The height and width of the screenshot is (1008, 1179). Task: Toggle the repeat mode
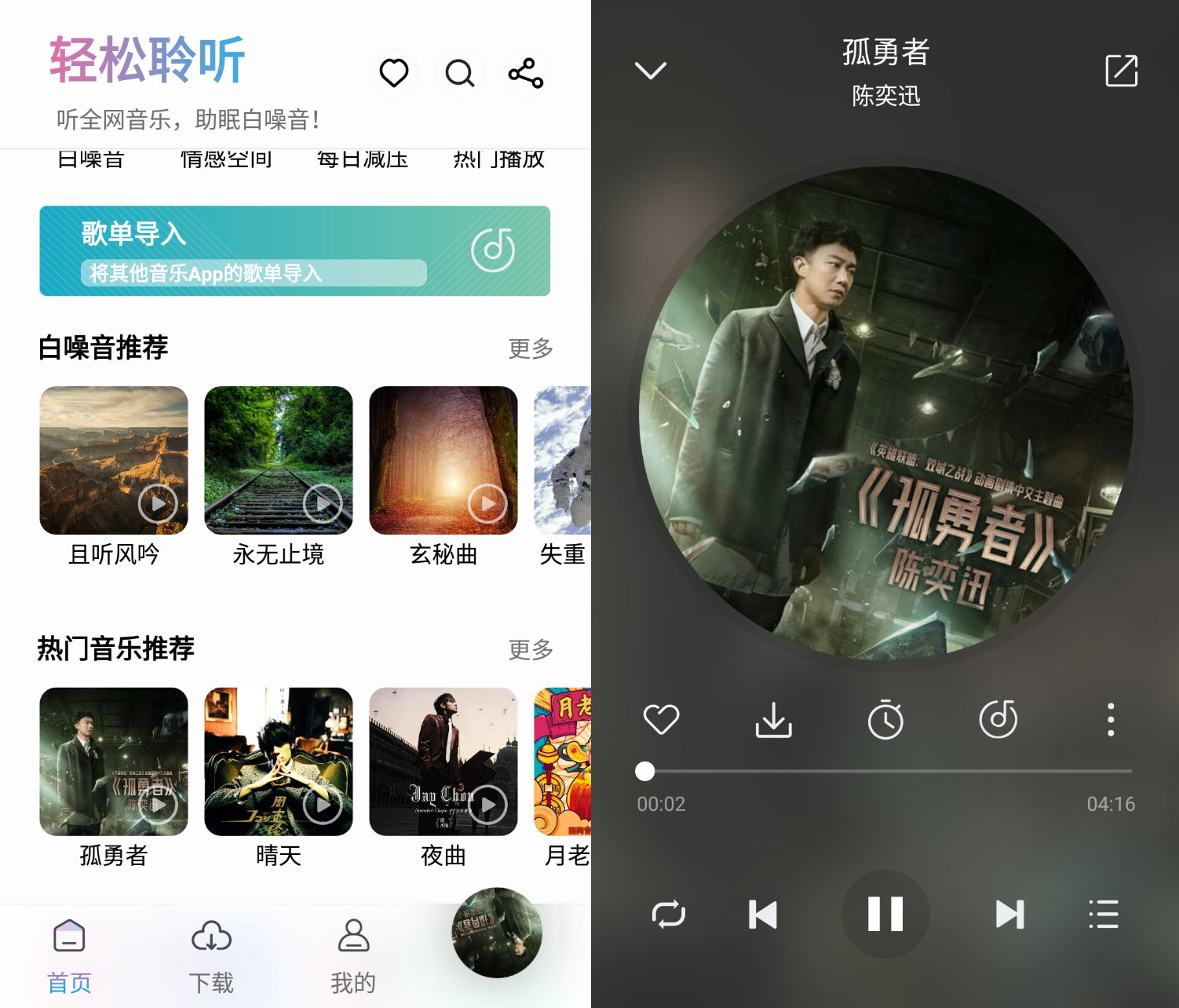click(669, 914)
